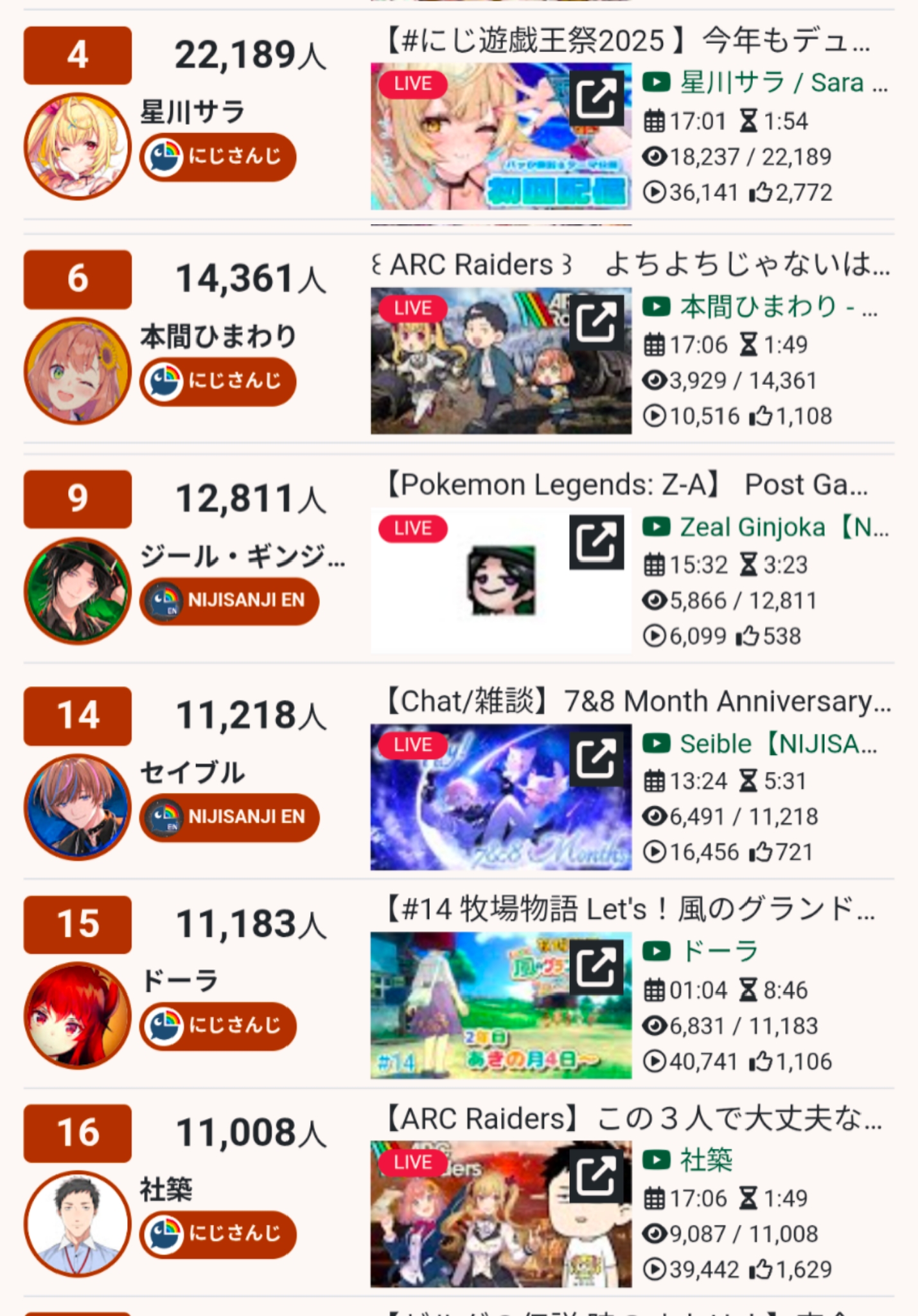918x1316 pixels.
Task: Select NIJISANJI EN chip under セイブル
Action: click(229, 817)
